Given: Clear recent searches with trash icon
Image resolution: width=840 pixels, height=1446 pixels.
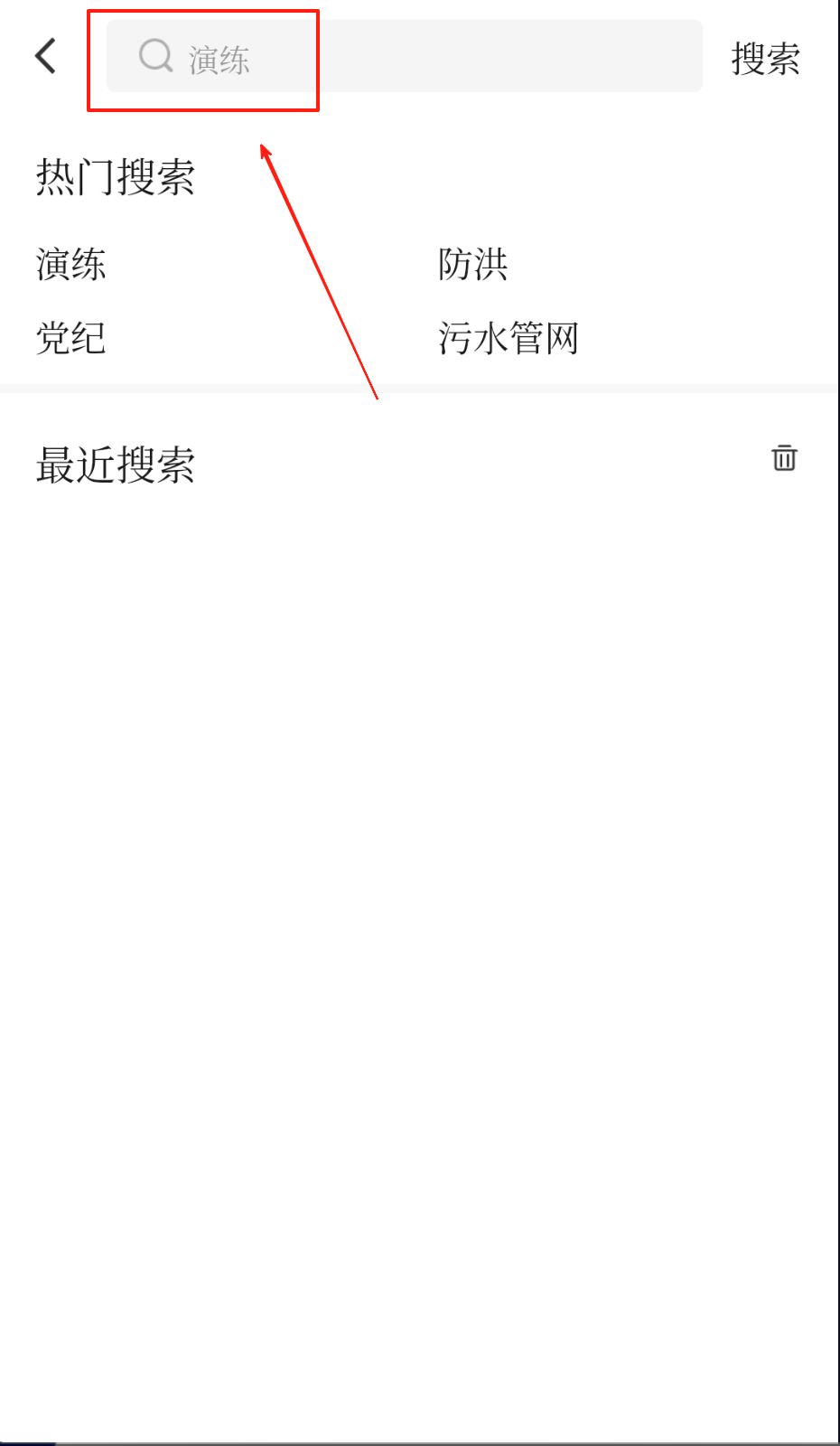Looking at the screenshot, I should [784, 458].
